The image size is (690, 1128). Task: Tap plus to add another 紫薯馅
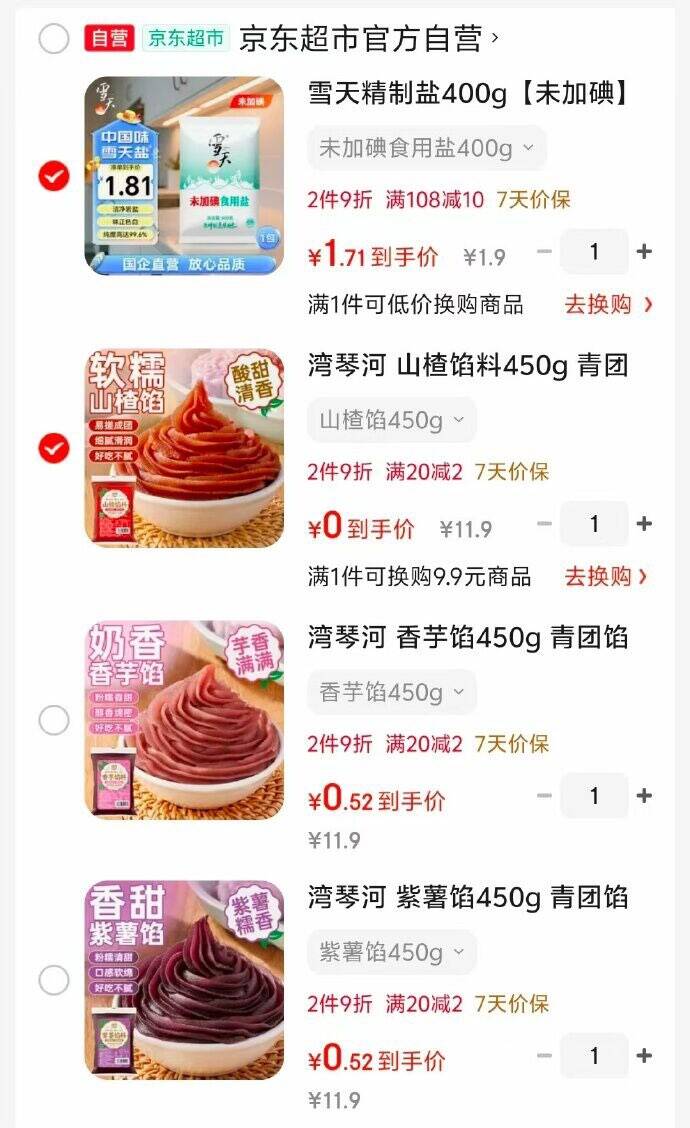click(644, 1056)
